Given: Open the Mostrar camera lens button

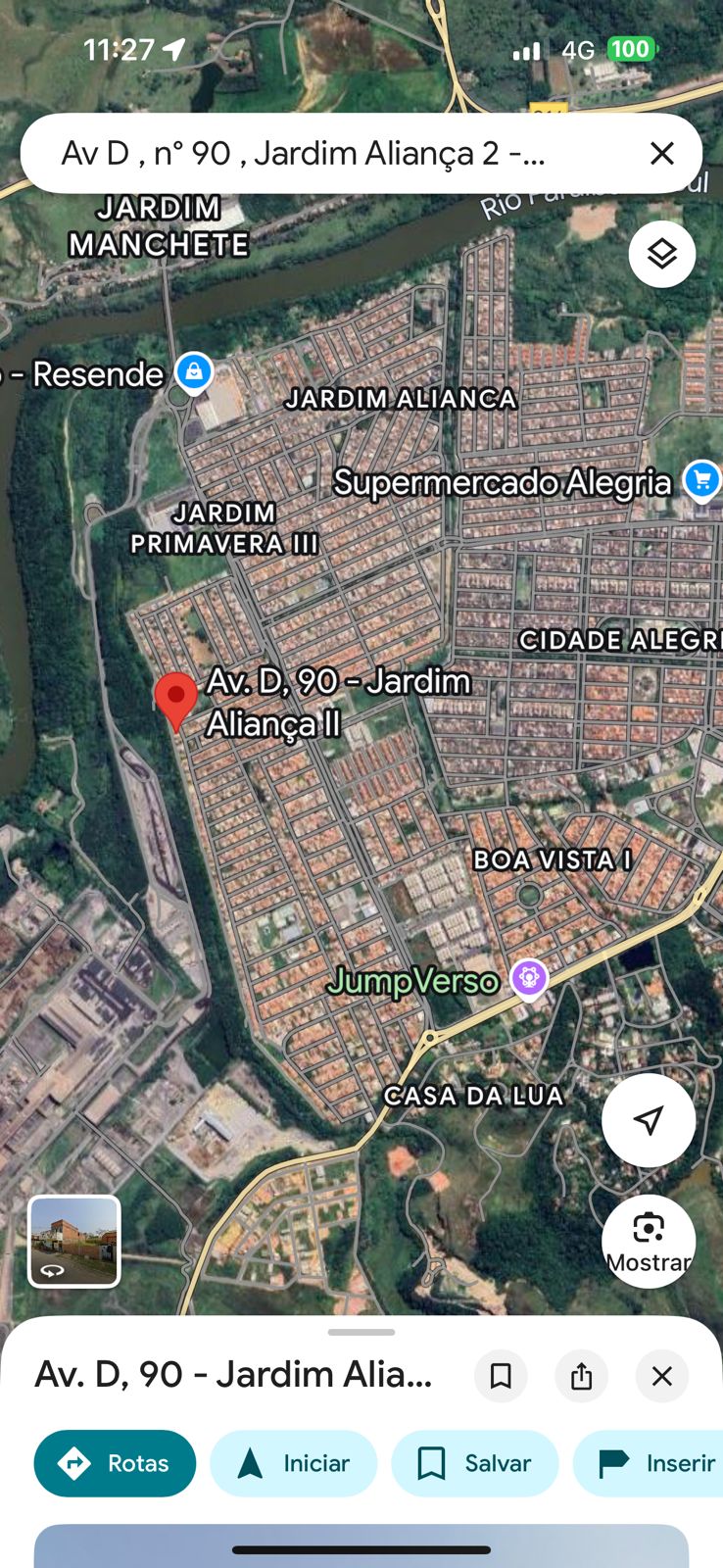Looking at the screenshot, I should [x=649, y=1239].
